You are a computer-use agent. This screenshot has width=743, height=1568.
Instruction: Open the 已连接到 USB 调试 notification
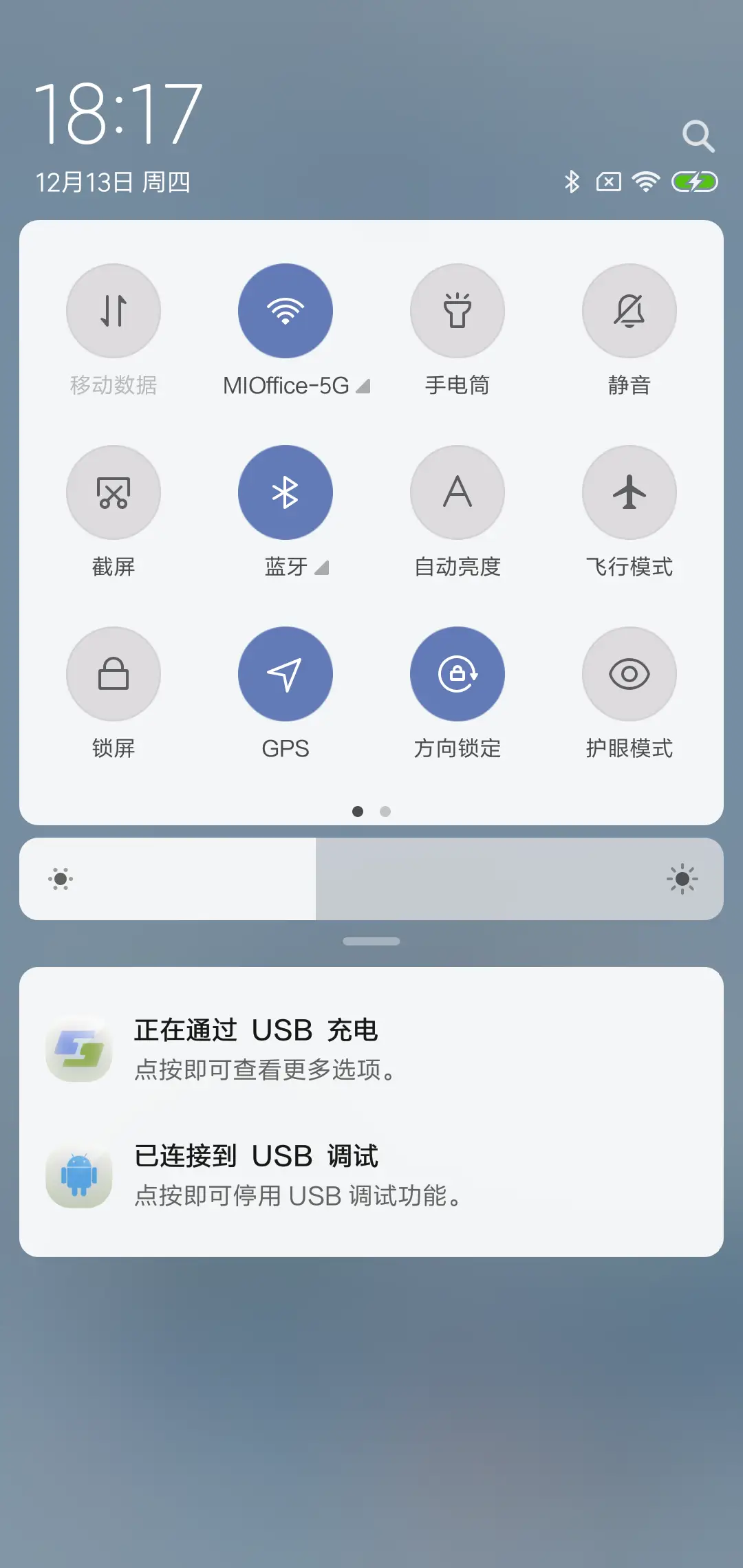click(371, 1175)
